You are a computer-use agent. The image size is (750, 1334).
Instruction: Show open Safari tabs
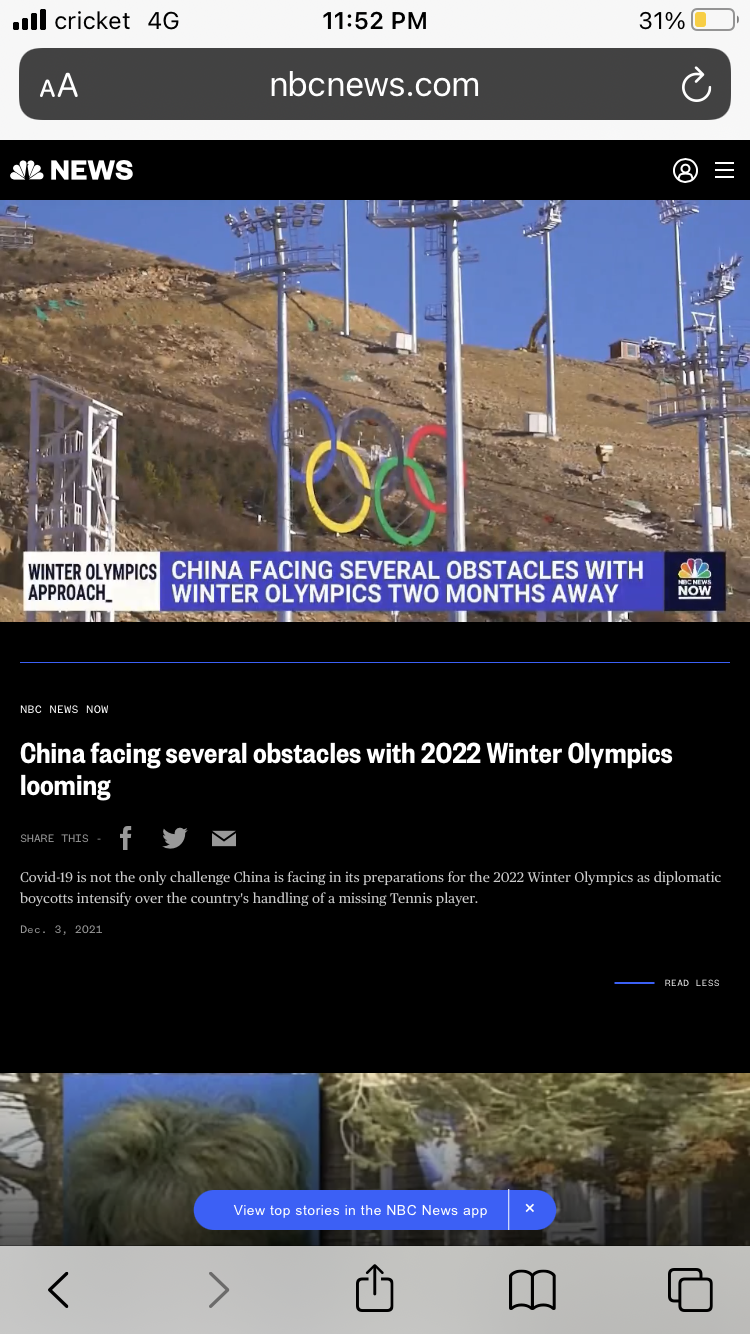tap(690, 1290)
